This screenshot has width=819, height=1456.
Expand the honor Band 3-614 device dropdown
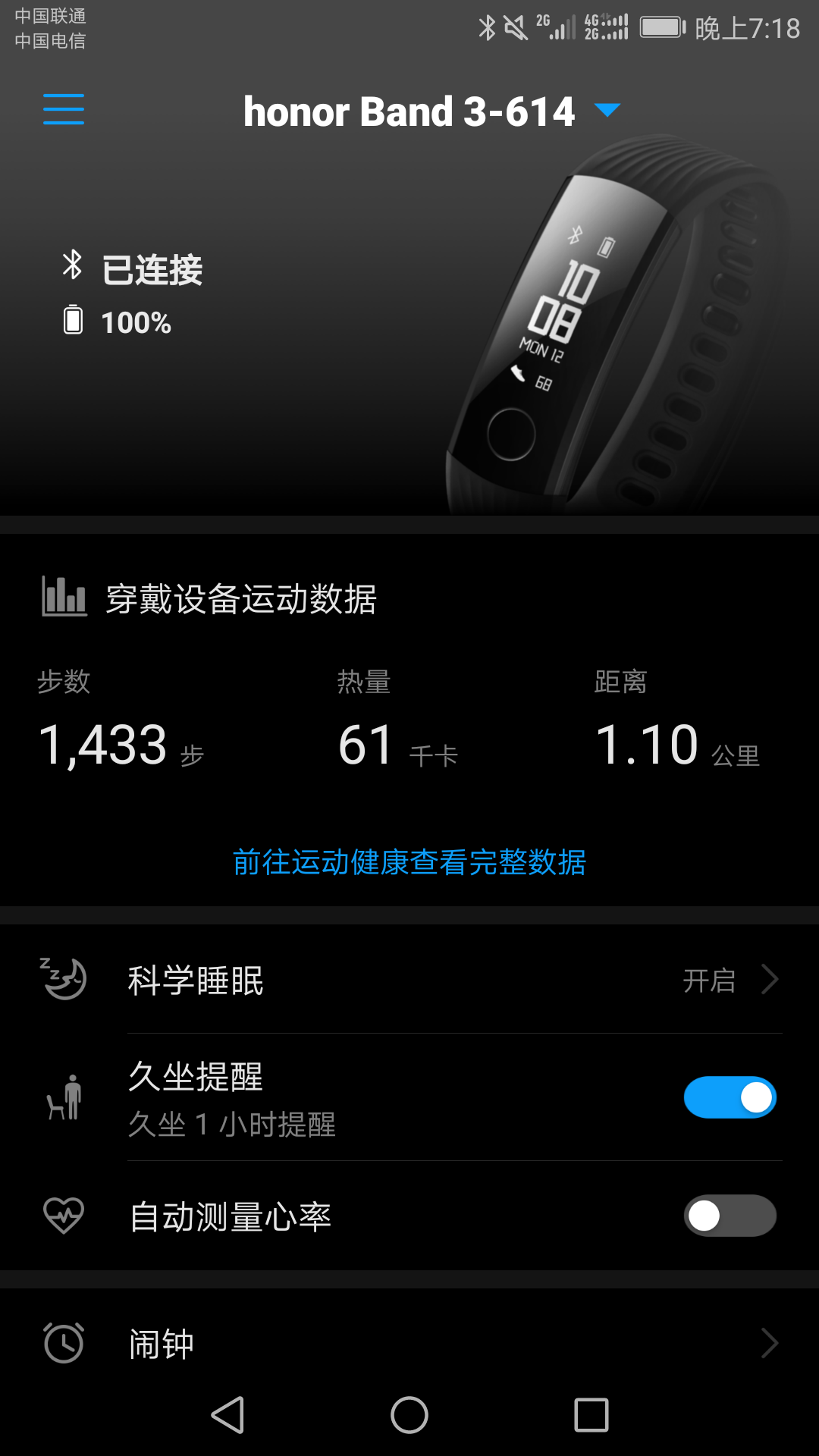pyautogui.click(x=607, y=111)
